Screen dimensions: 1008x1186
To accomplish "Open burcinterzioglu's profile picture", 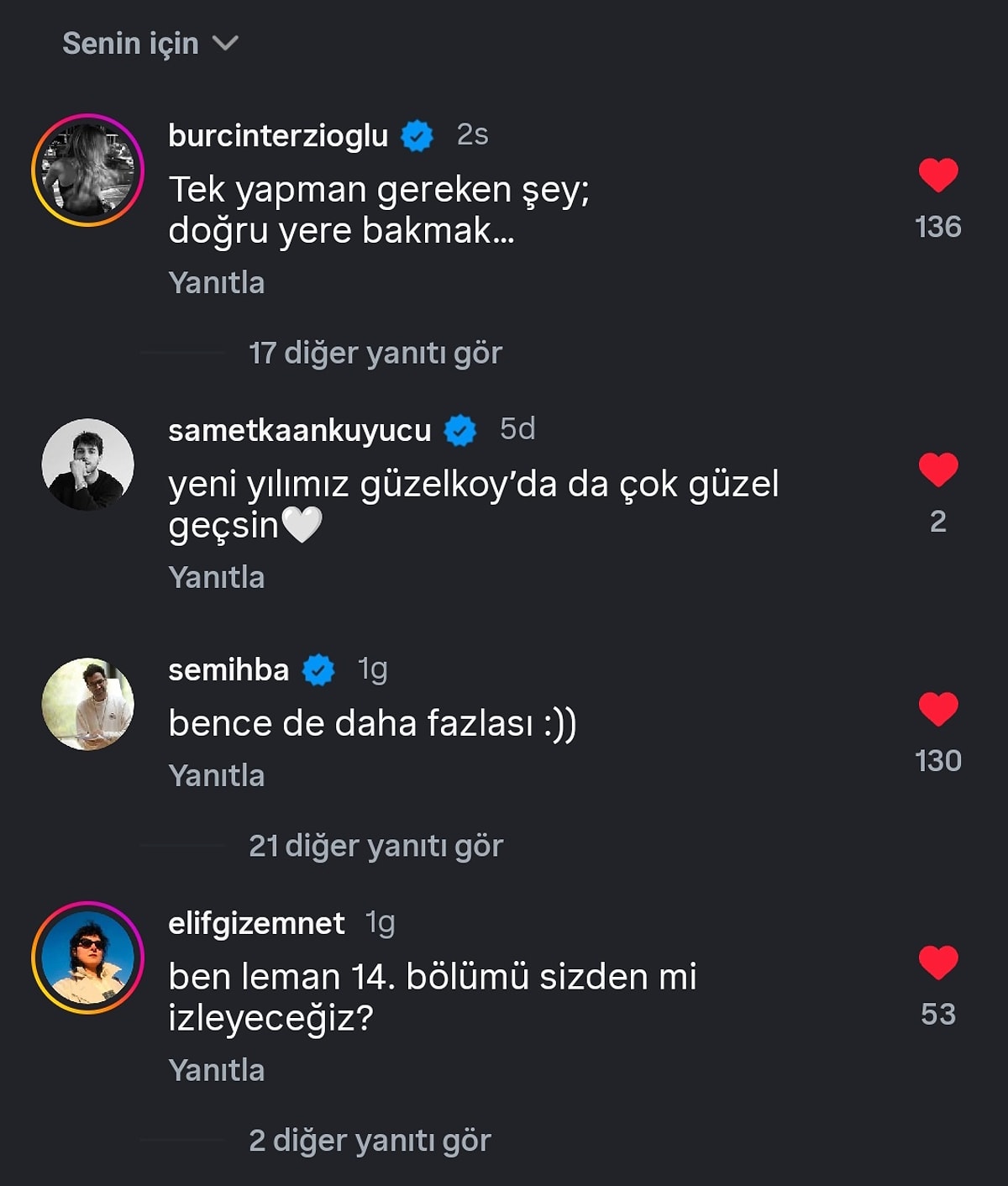I will [88, 171].
